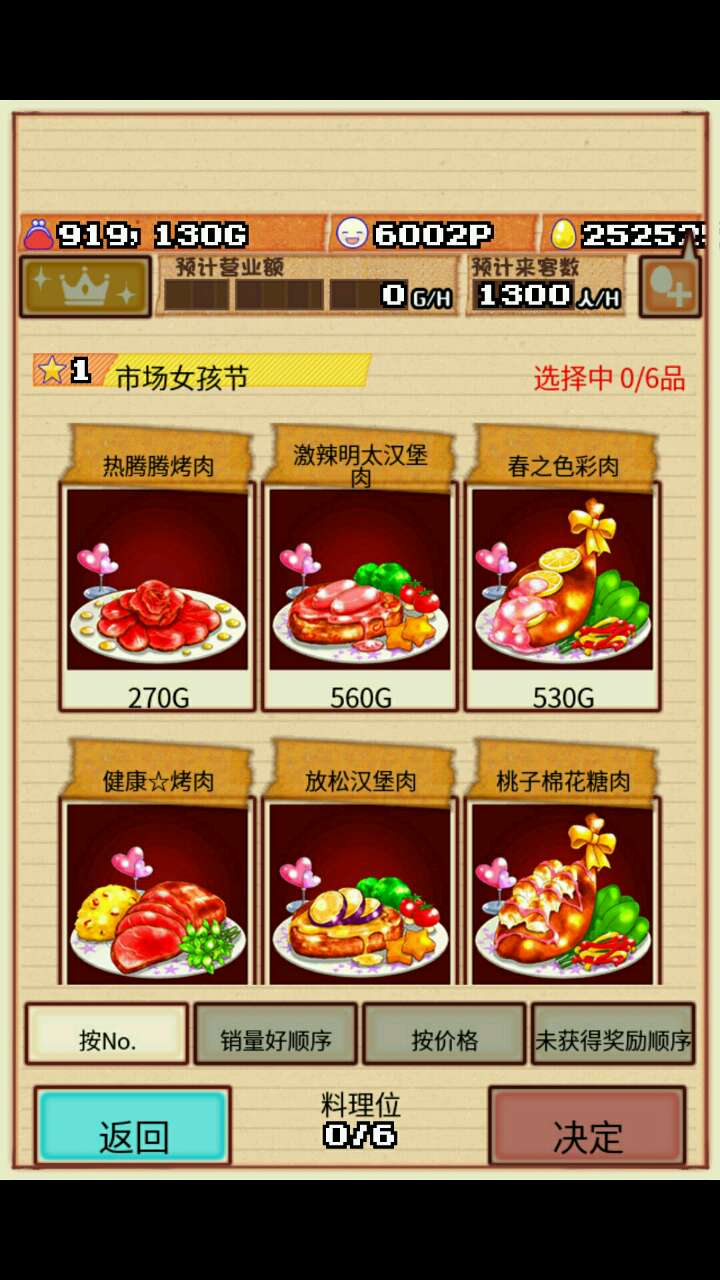The width and height of the screenshot is (720, 1280).
Task: Confirm selection with 决定 button
Action: pyautogui.click(x=587, y=1127)
